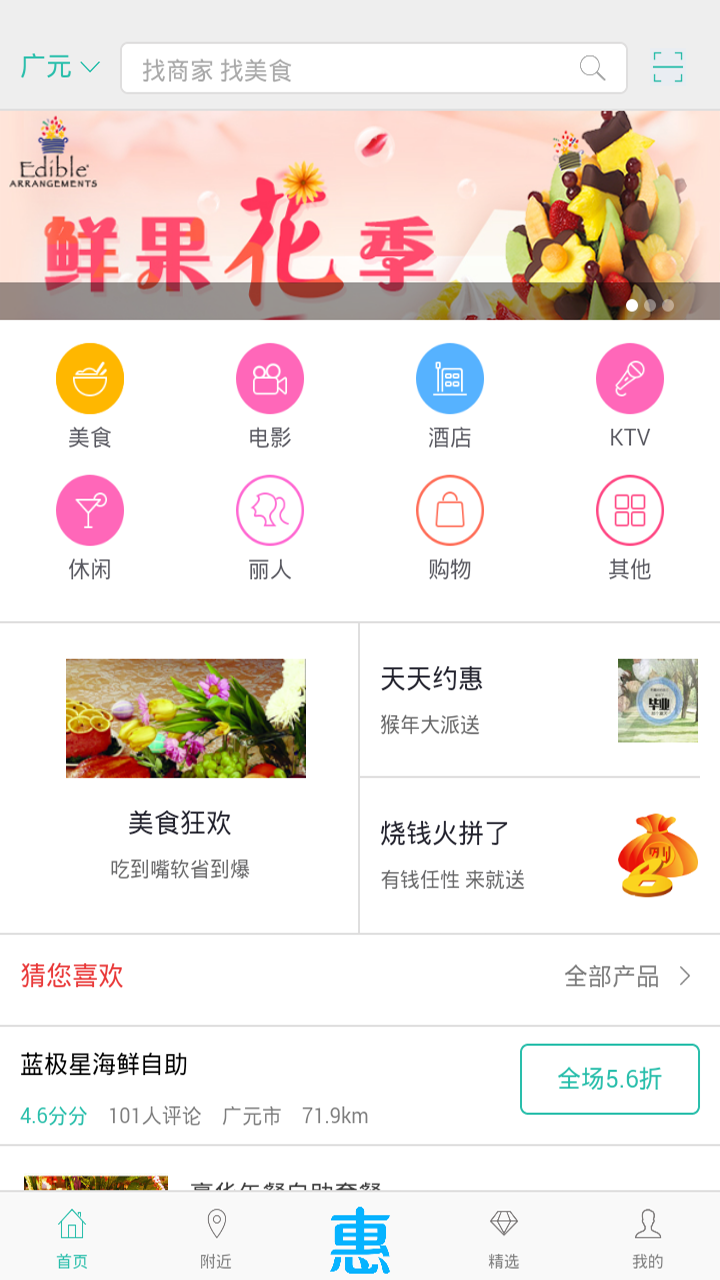Tap the 找商家 找美食 search field
This screenshot has width=720, height=1280.
[360, 69]
